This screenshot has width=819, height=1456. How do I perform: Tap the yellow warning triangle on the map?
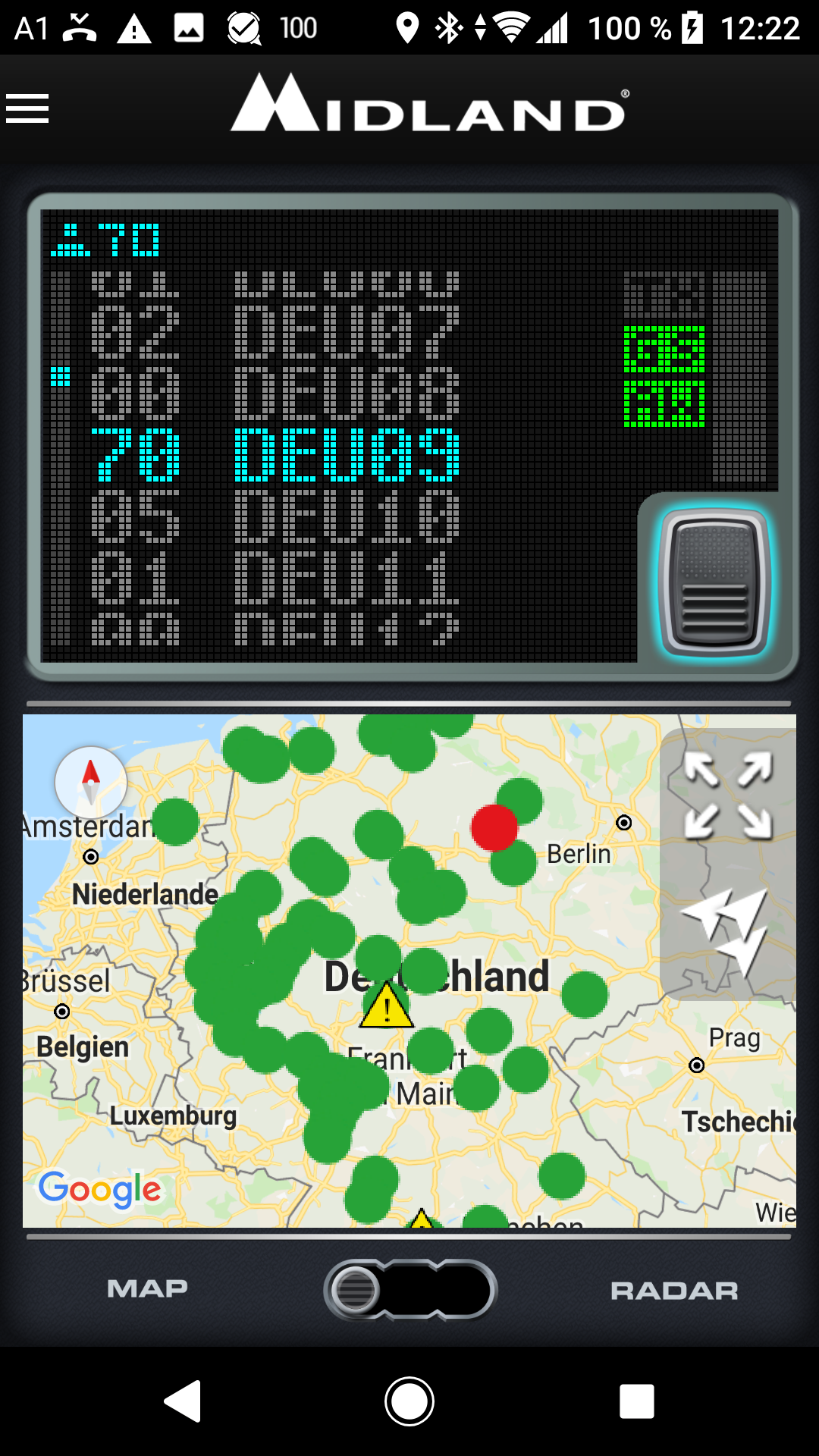[x=387, y=1006]
